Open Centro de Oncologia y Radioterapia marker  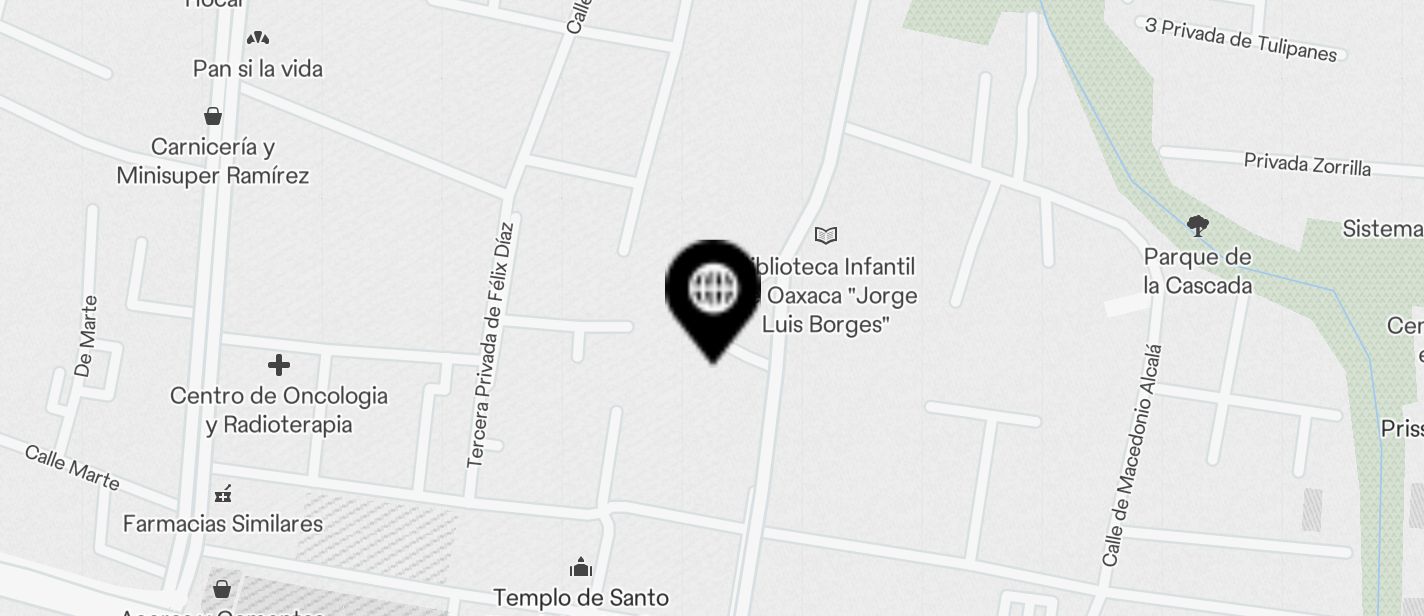[x=279, y=365]
